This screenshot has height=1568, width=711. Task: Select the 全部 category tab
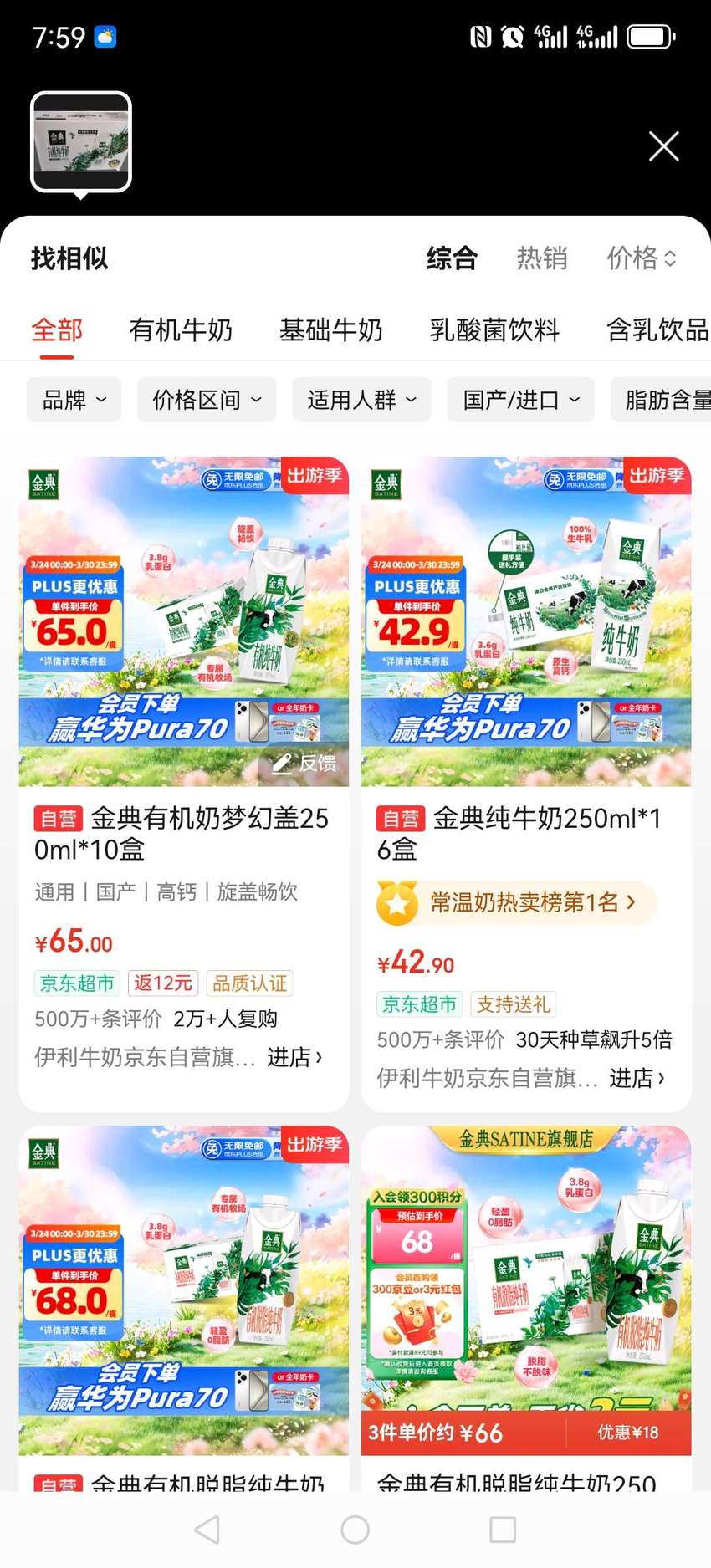pyautogui.click(x=57, y=330)
